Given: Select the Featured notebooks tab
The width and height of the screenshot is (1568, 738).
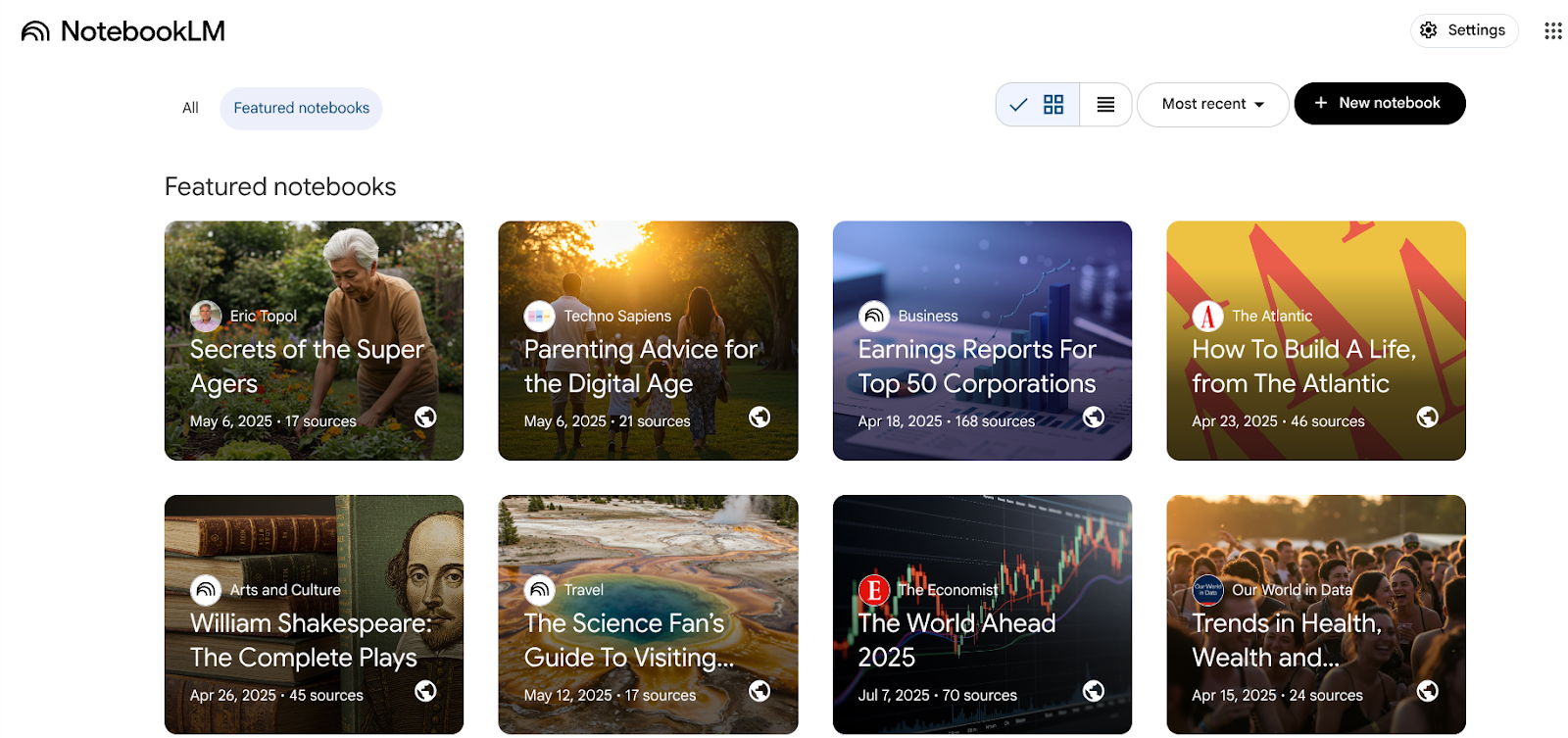Looking at the screenshot, I should [x=301, y=108].
